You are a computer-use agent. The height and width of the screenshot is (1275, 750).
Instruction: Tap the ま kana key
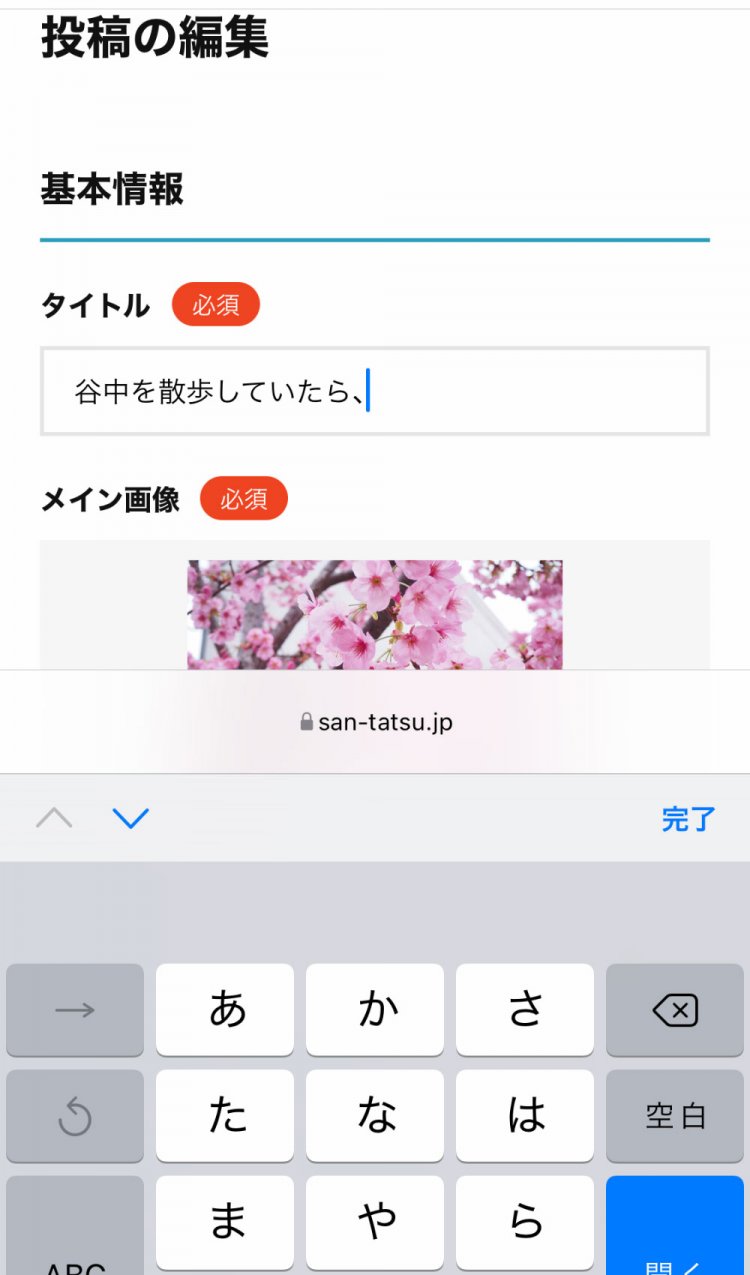[x=225, y=1222]
